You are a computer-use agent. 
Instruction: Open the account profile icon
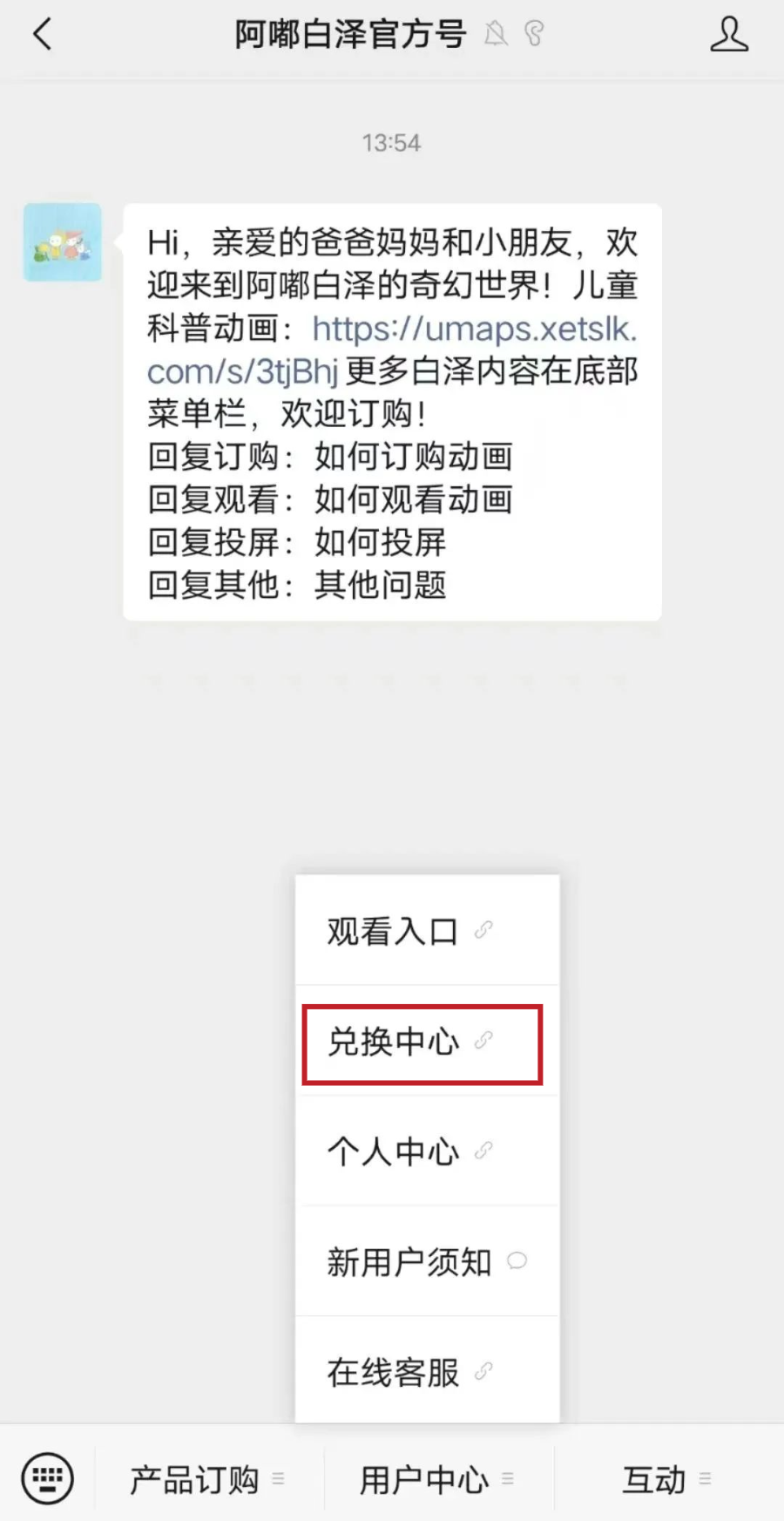729,35
